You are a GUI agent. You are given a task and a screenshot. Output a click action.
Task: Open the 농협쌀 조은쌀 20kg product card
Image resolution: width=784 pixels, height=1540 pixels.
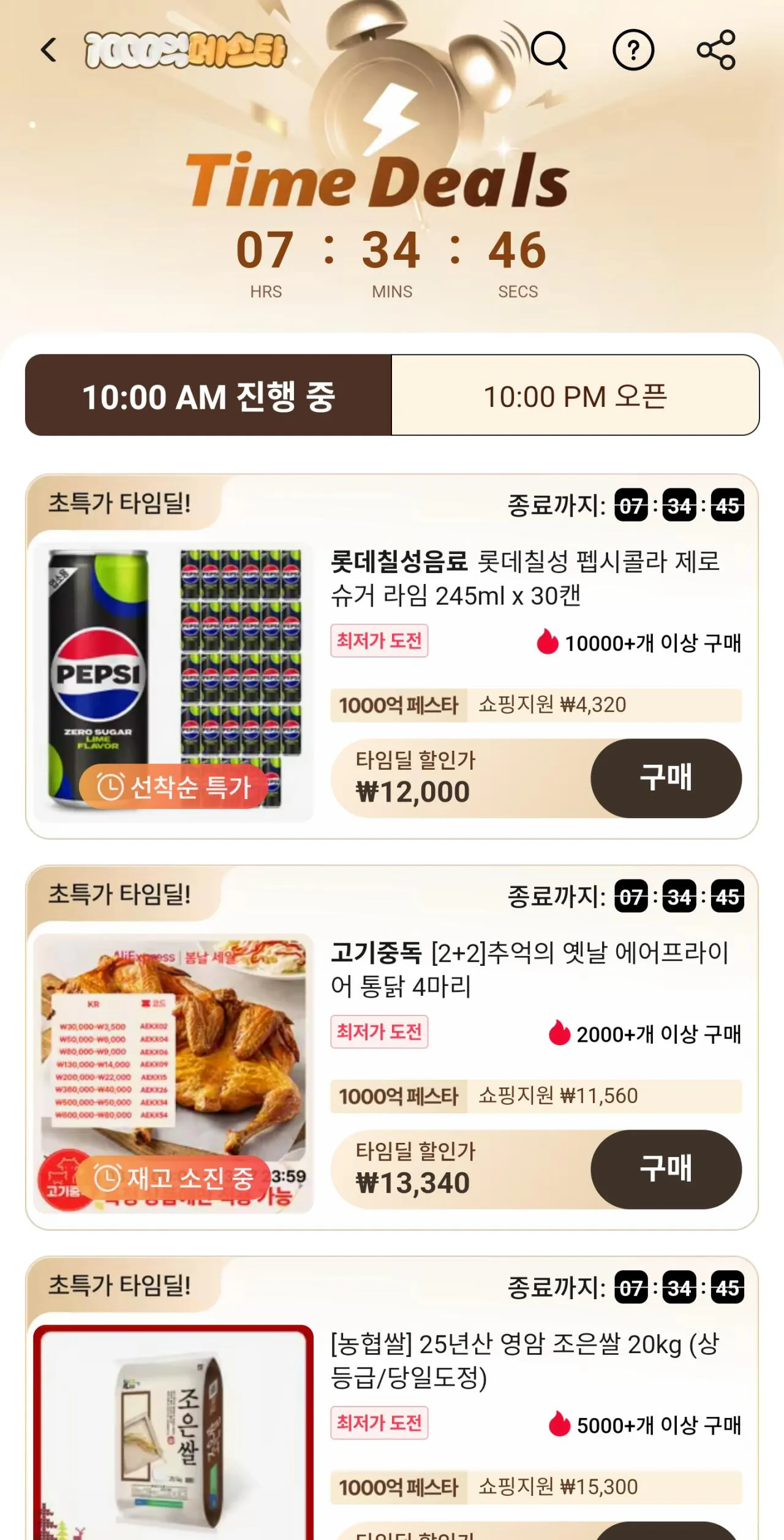tap(524, 1360)
